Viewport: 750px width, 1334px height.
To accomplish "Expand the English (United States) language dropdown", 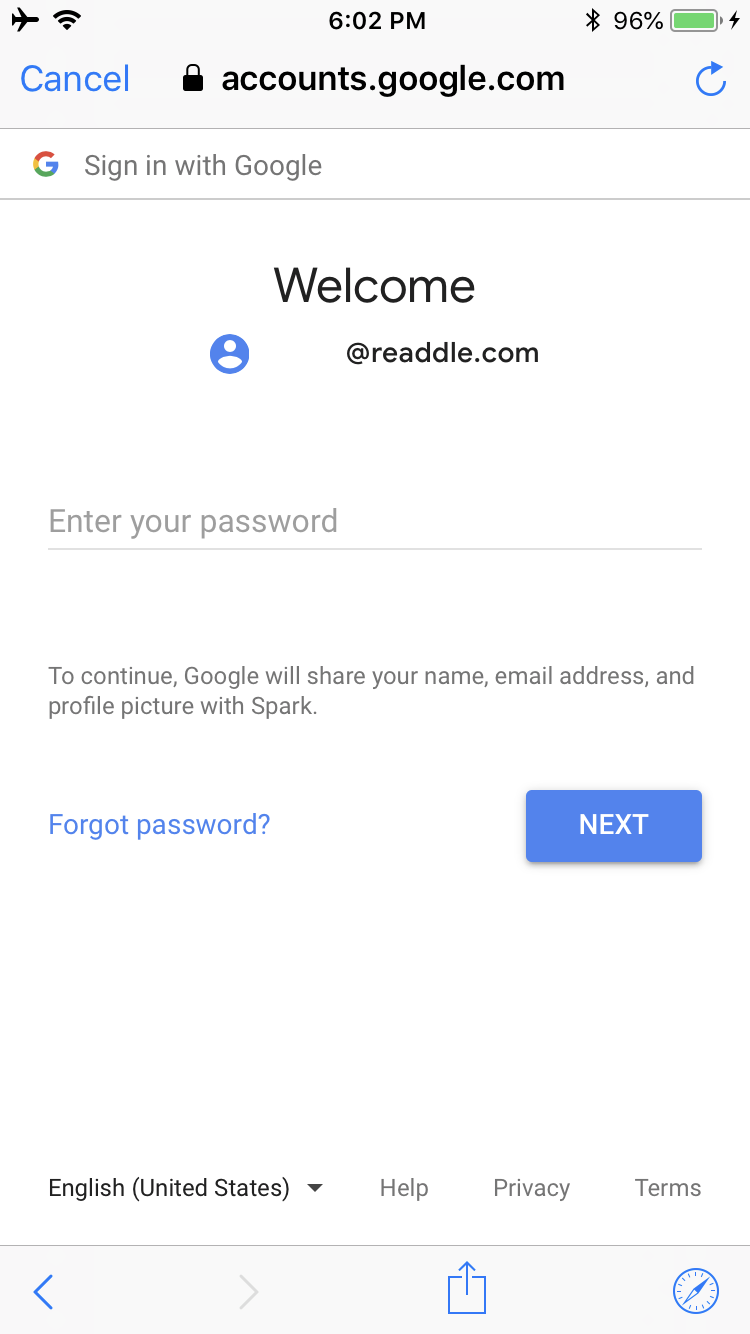I will click(x=186, y=1188).
